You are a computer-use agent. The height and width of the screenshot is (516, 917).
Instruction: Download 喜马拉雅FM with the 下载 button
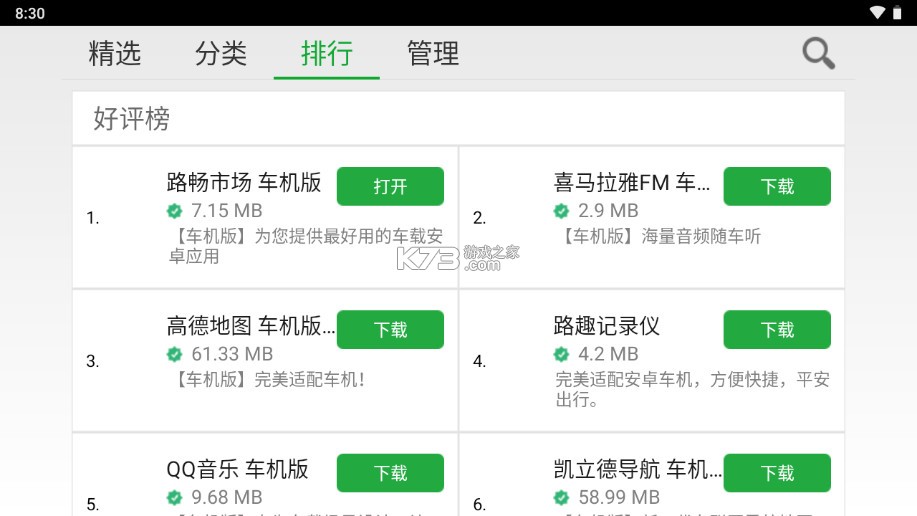777,187
